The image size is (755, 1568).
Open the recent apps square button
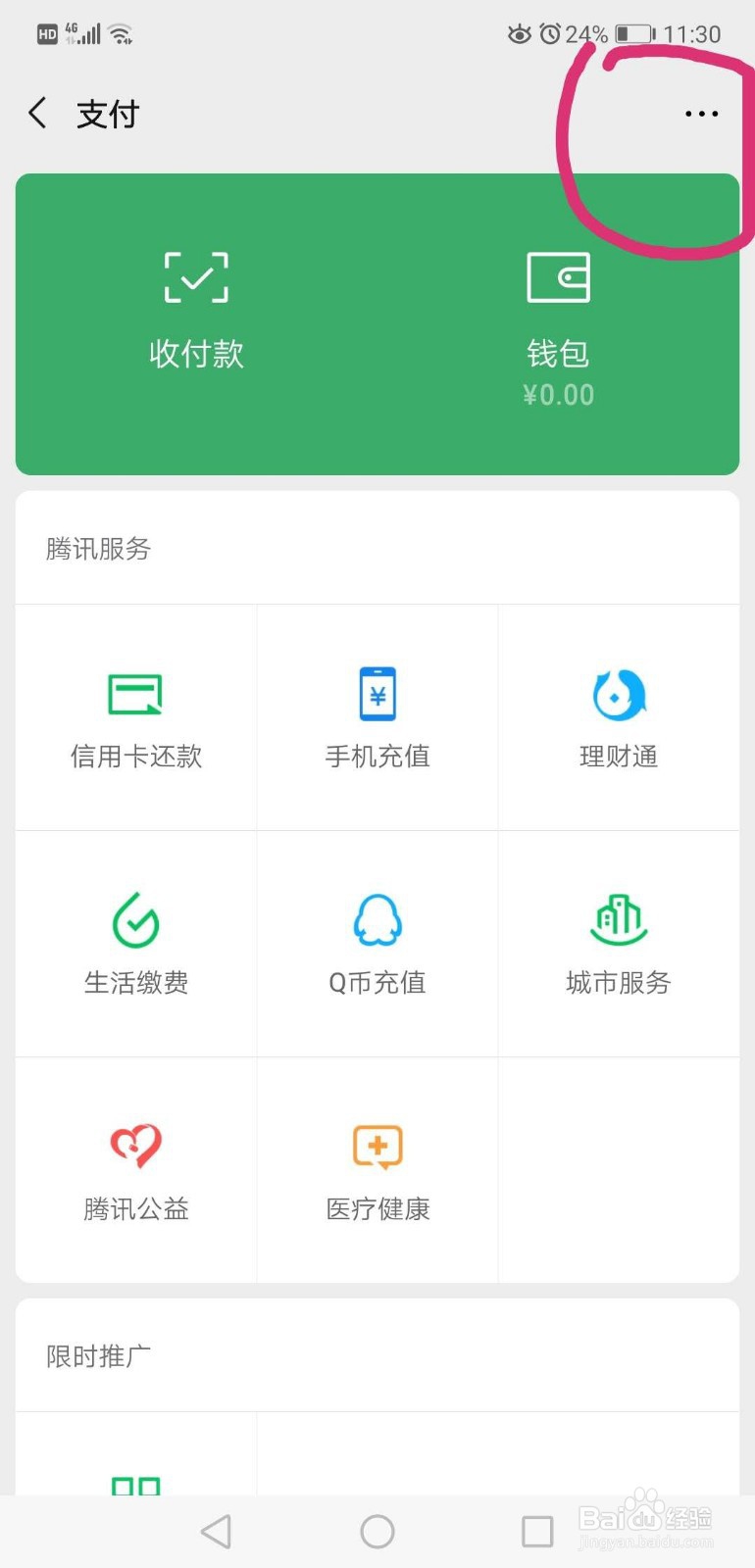tap(535, 1529)
